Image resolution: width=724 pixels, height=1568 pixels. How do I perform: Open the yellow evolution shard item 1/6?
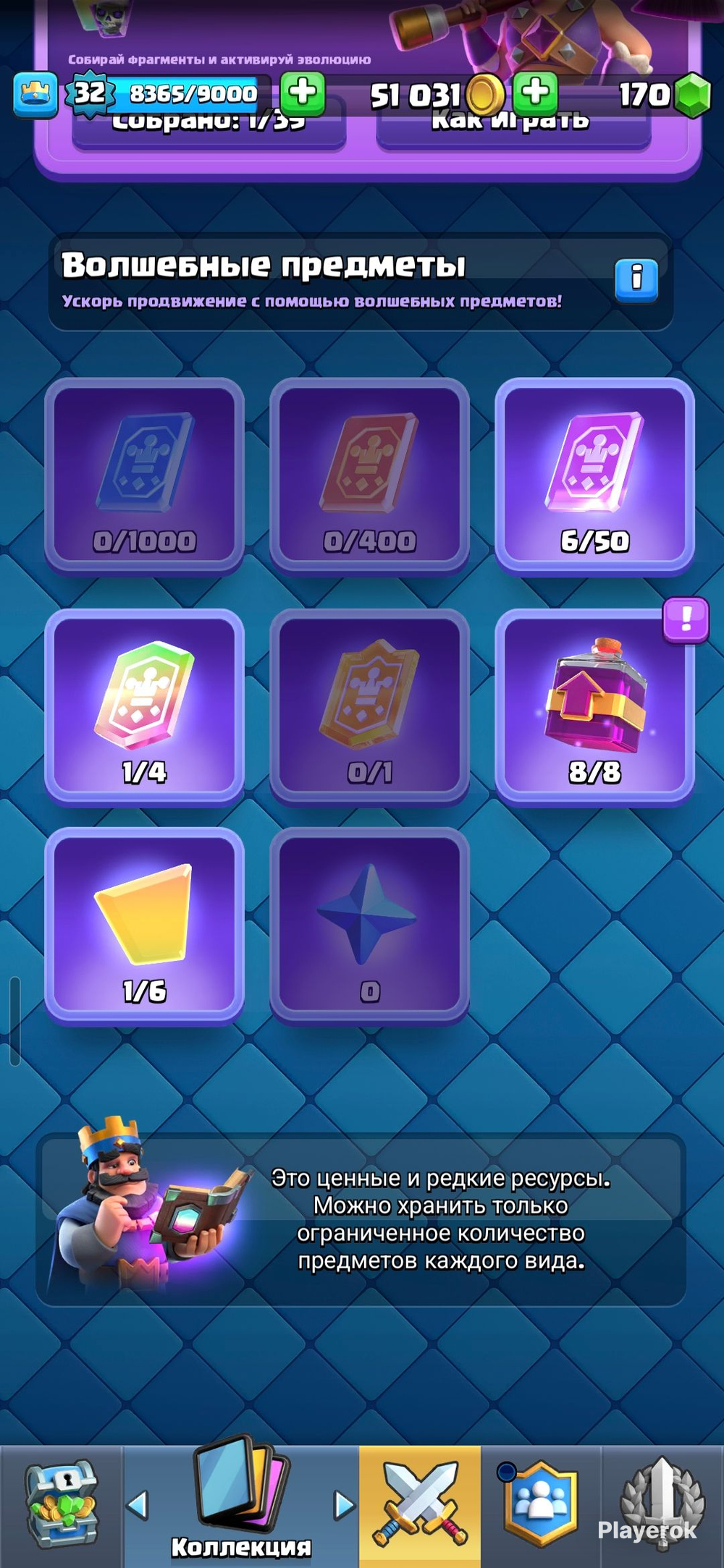144,925
